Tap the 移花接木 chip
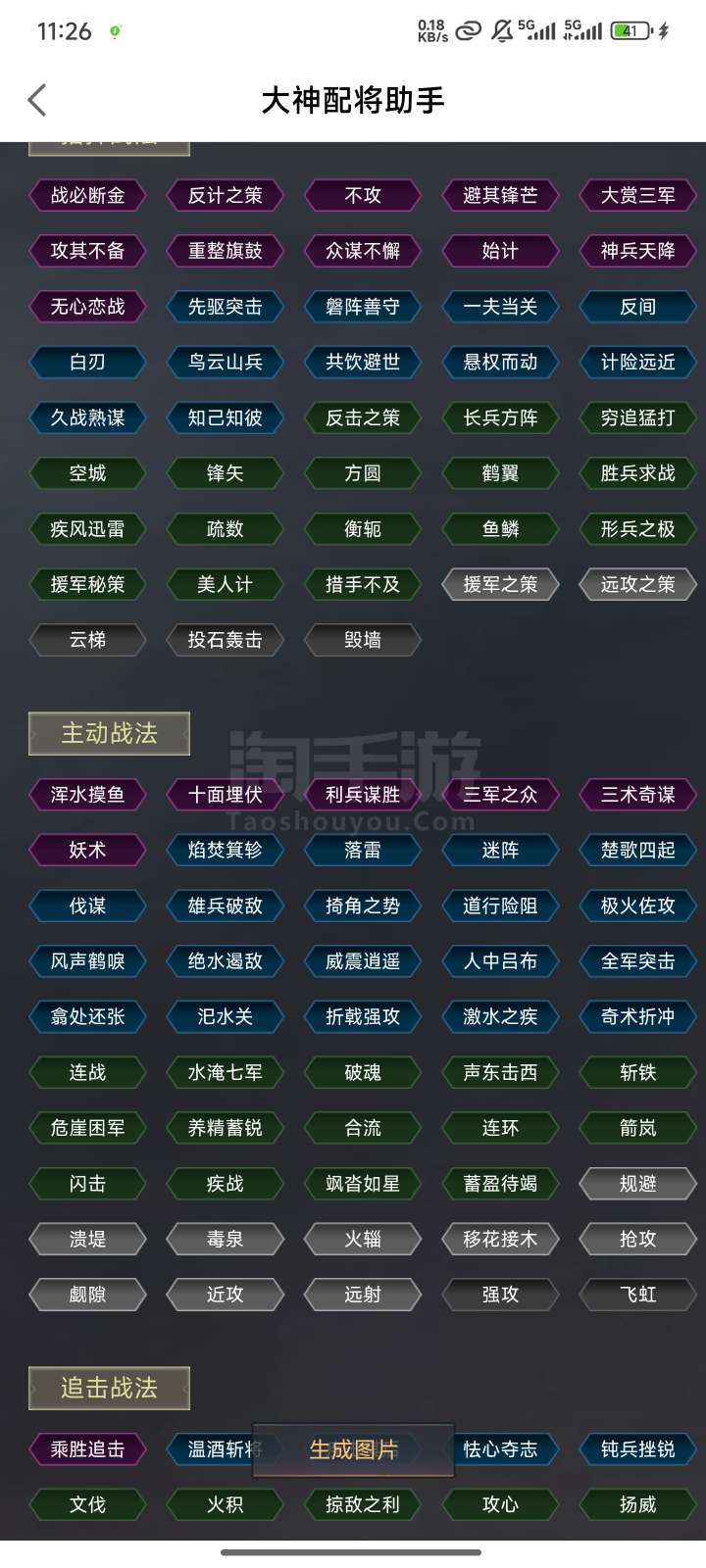 [x=500, y=1239]
